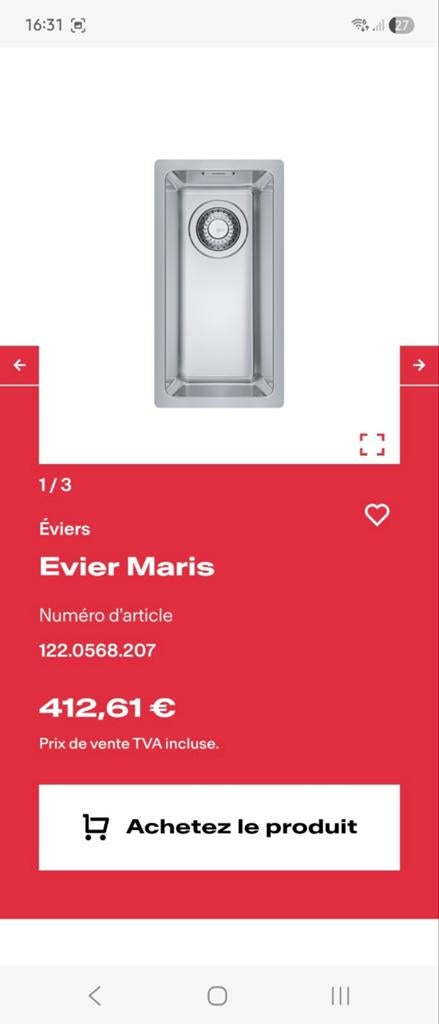Tap Achetez le produit button

pyautogui.click(x=220, y=827)
